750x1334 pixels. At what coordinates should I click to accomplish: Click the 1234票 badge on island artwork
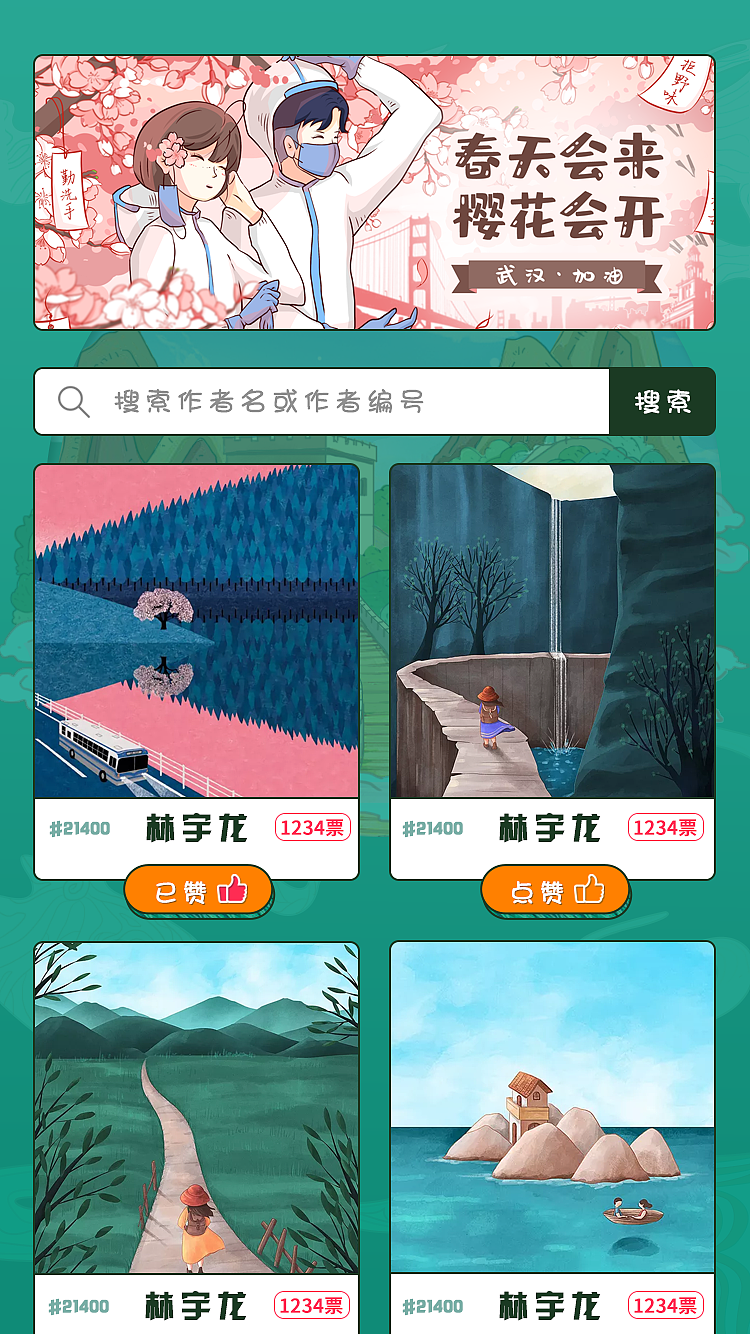click(x=667, y=1303)
